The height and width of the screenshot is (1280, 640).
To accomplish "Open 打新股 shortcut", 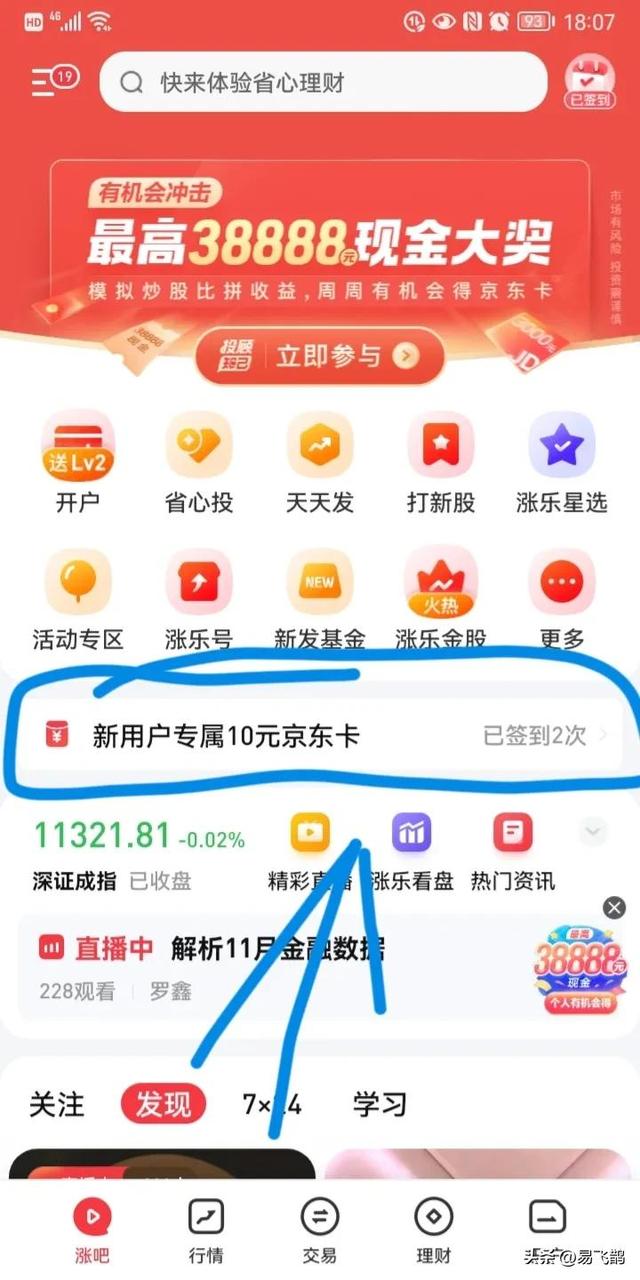I will click(x=441, y=463).
